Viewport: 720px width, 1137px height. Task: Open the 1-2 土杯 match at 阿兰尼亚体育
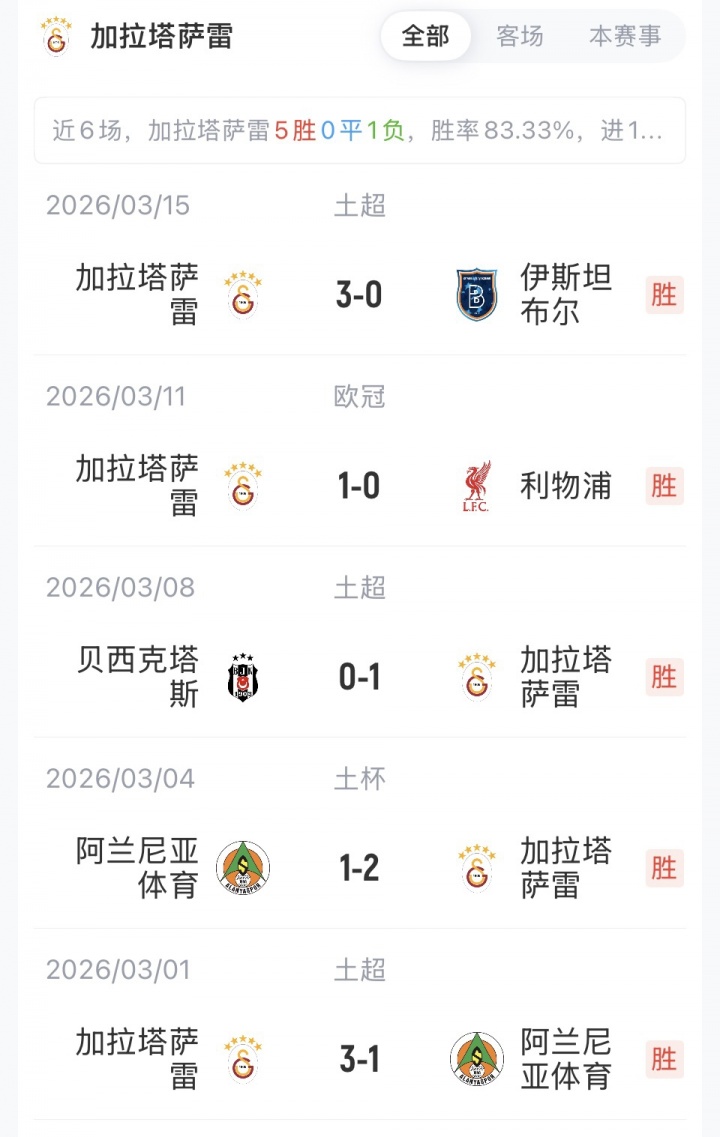tap(360, 868)
